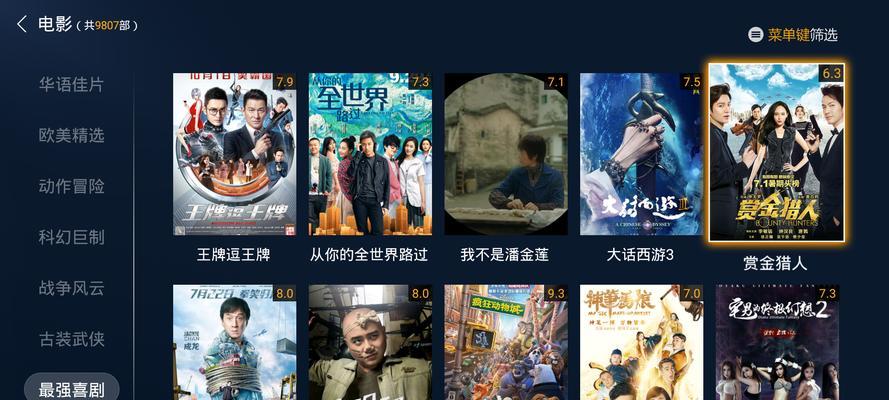Viewport: 889px width, 400px height.
Task: Choose the 动作冒险 category
Action: (71, 186)
